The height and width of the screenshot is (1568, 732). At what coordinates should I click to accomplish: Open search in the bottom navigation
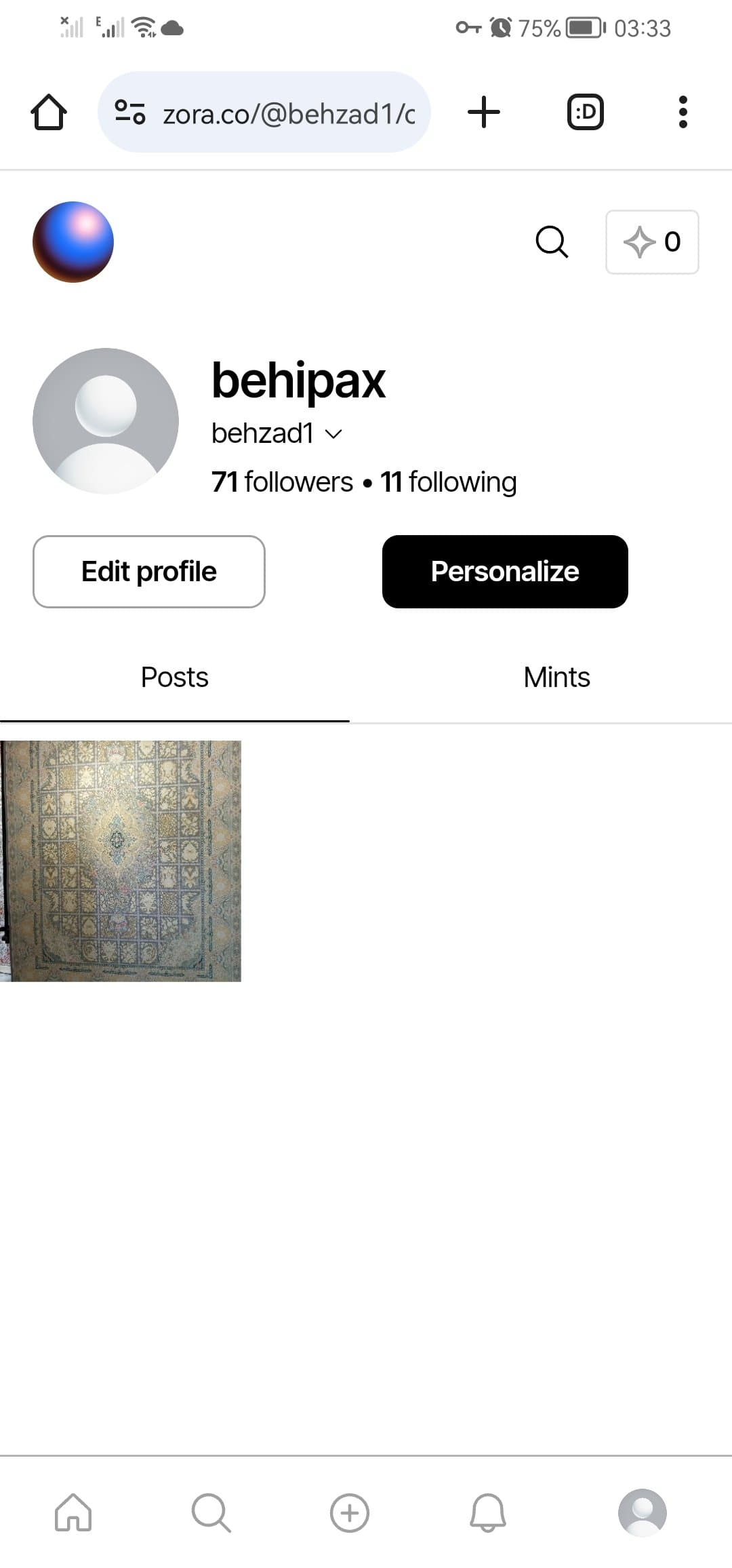[211, 1512]
